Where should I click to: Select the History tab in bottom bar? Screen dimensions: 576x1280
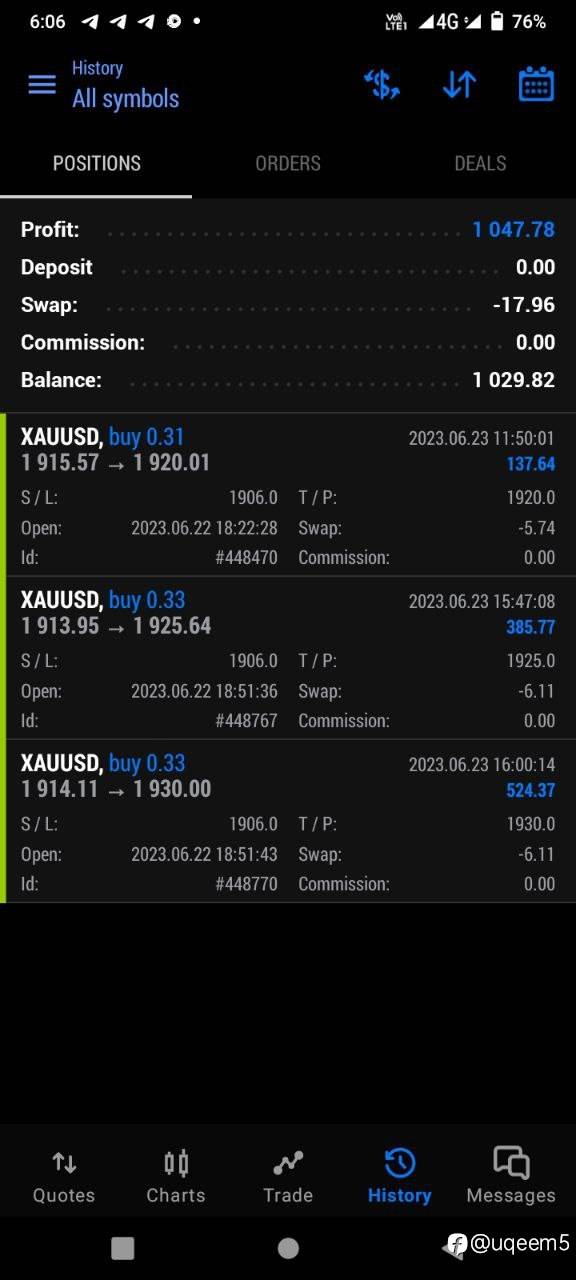coord(399,1177)
